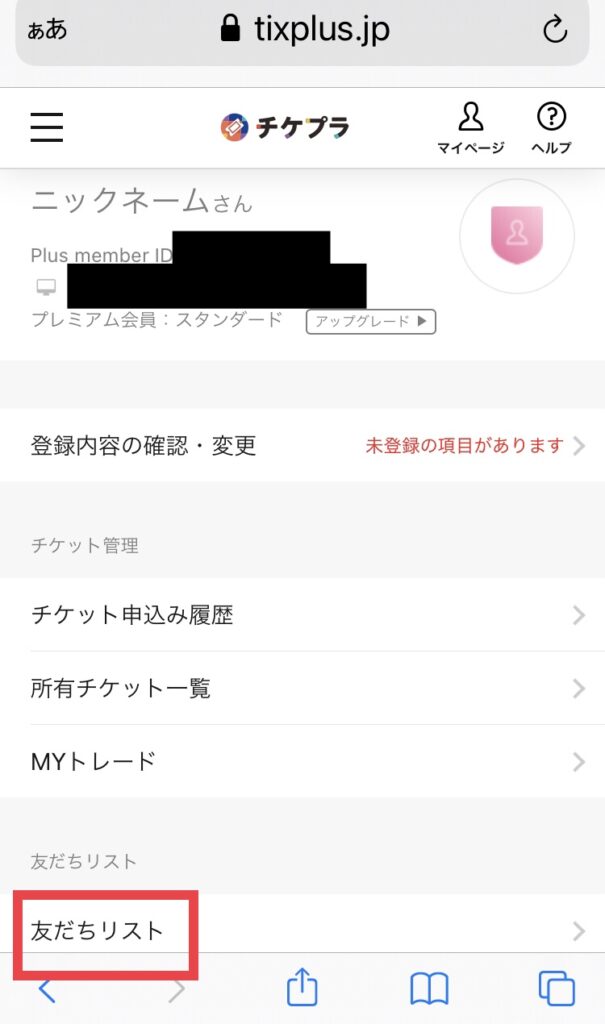Go to マイページ
The image size is (605, 1024).
pyautogui.click(x=470, y=129)
